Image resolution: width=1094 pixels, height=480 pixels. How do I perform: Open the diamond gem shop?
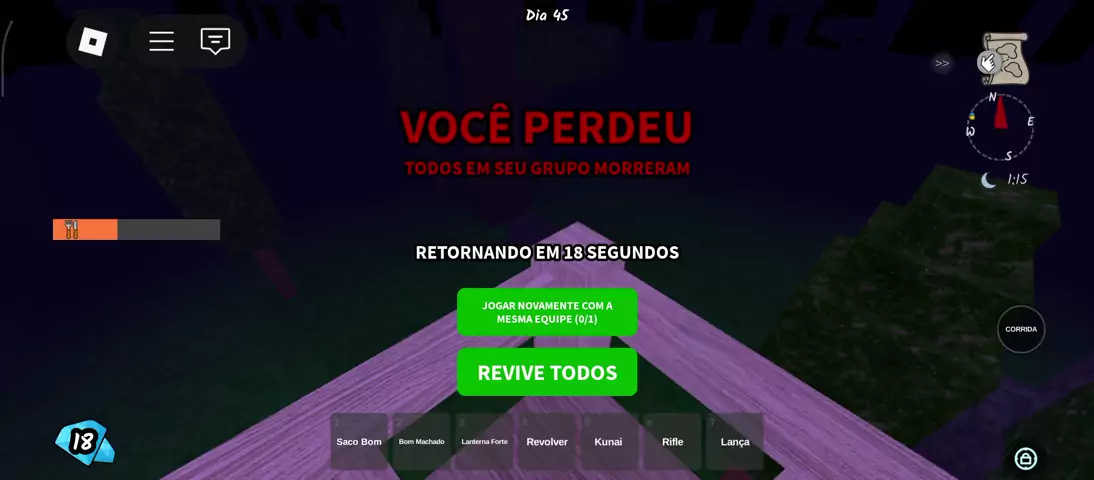[x=84, y=442]
